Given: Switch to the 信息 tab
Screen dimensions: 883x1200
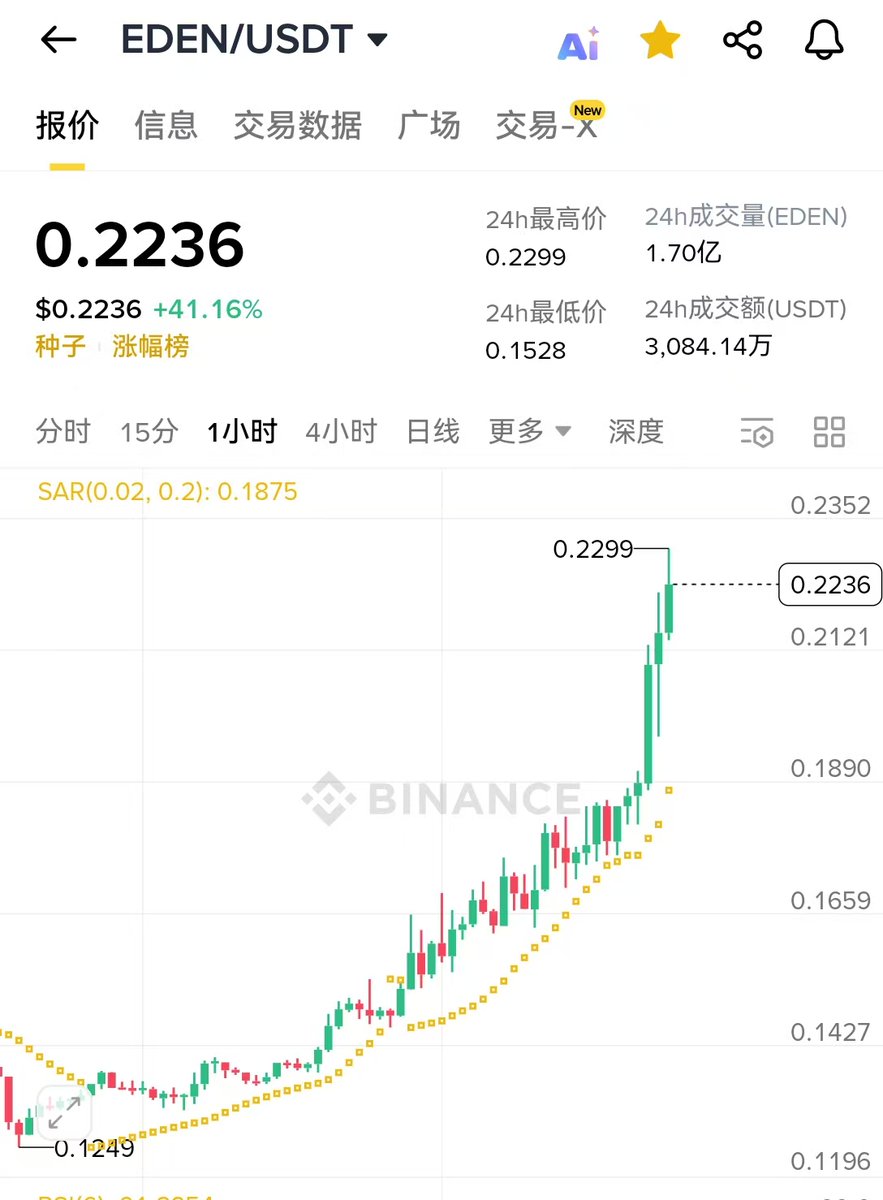Looking at the screenshot, I should (x=166, y=126).
